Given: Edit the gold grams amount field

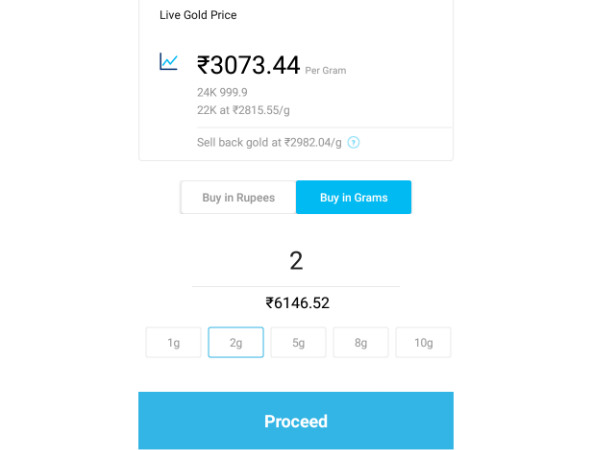Looking at the screenshot, I should (296, 262).
